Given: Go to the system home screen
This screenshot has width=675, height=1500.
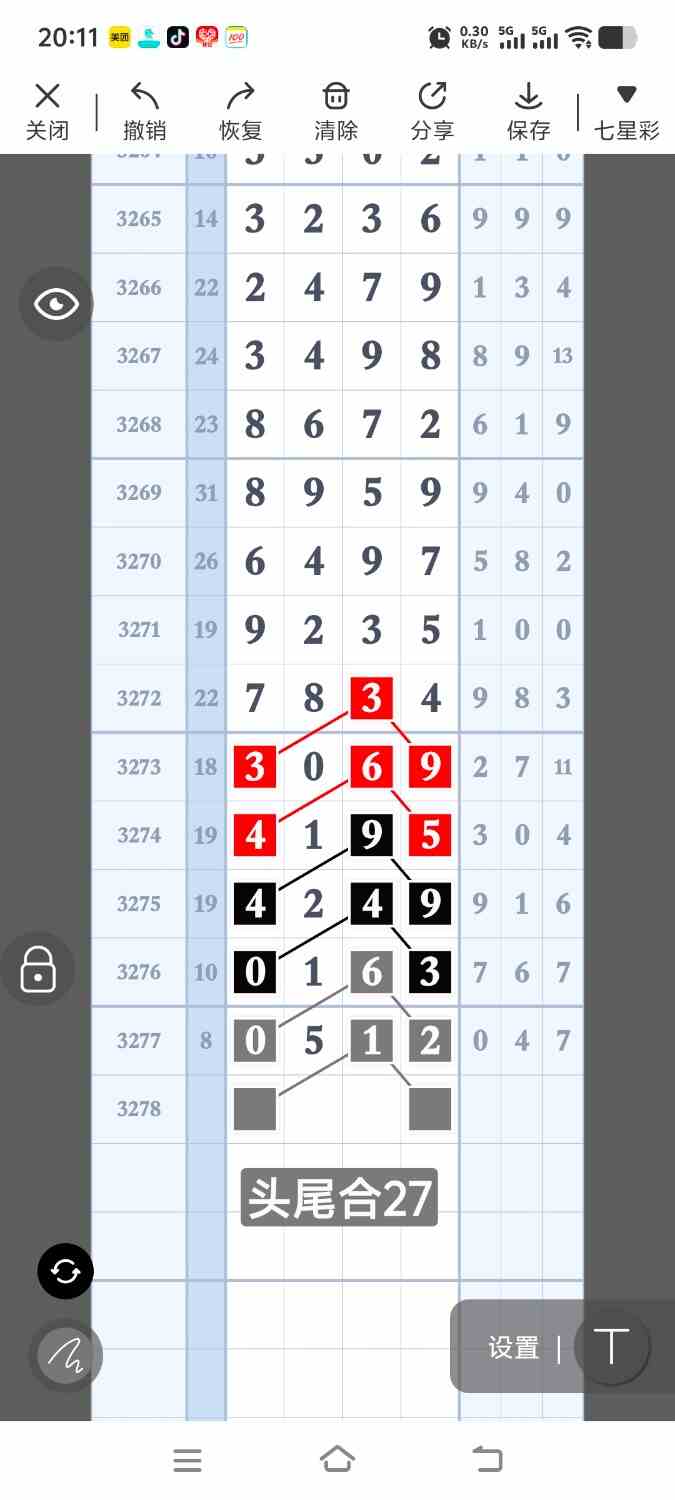Looking at the screenshot, I should click(337, 1460).
